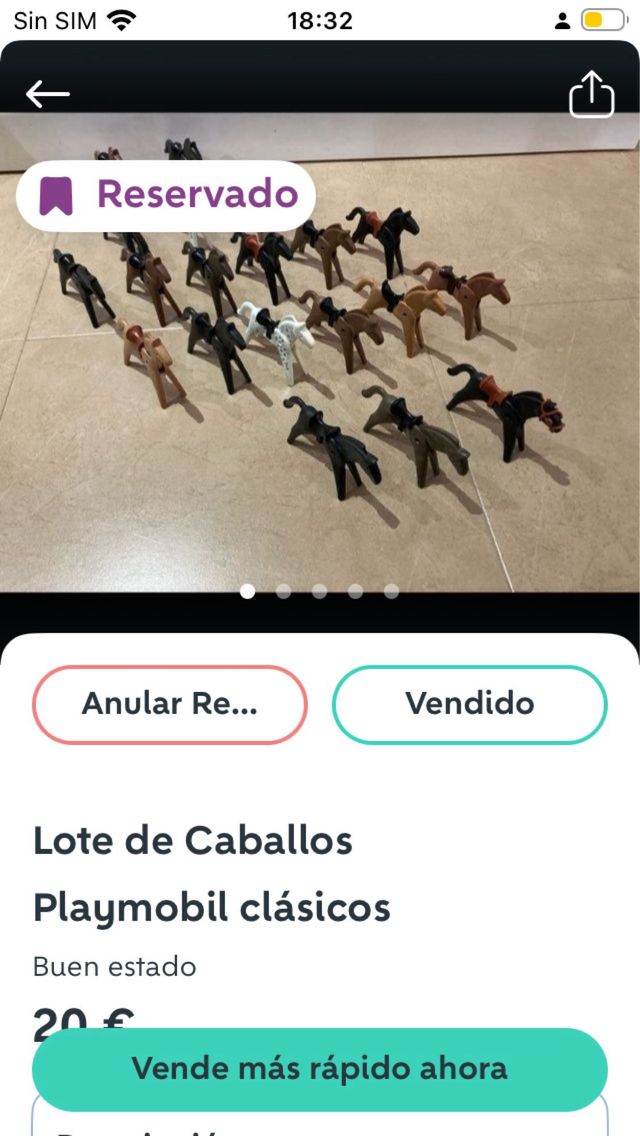Go back with the arrow icon

(48, 95)
